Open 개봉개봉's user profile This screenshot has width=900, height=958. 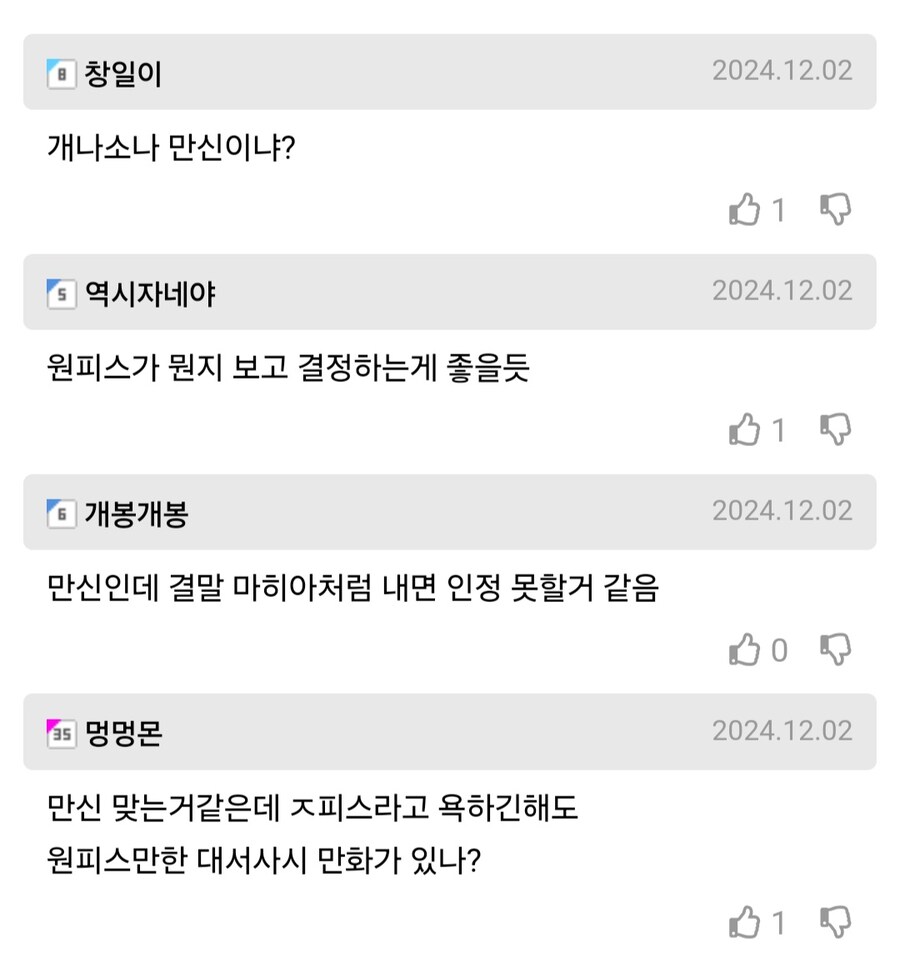136,514
